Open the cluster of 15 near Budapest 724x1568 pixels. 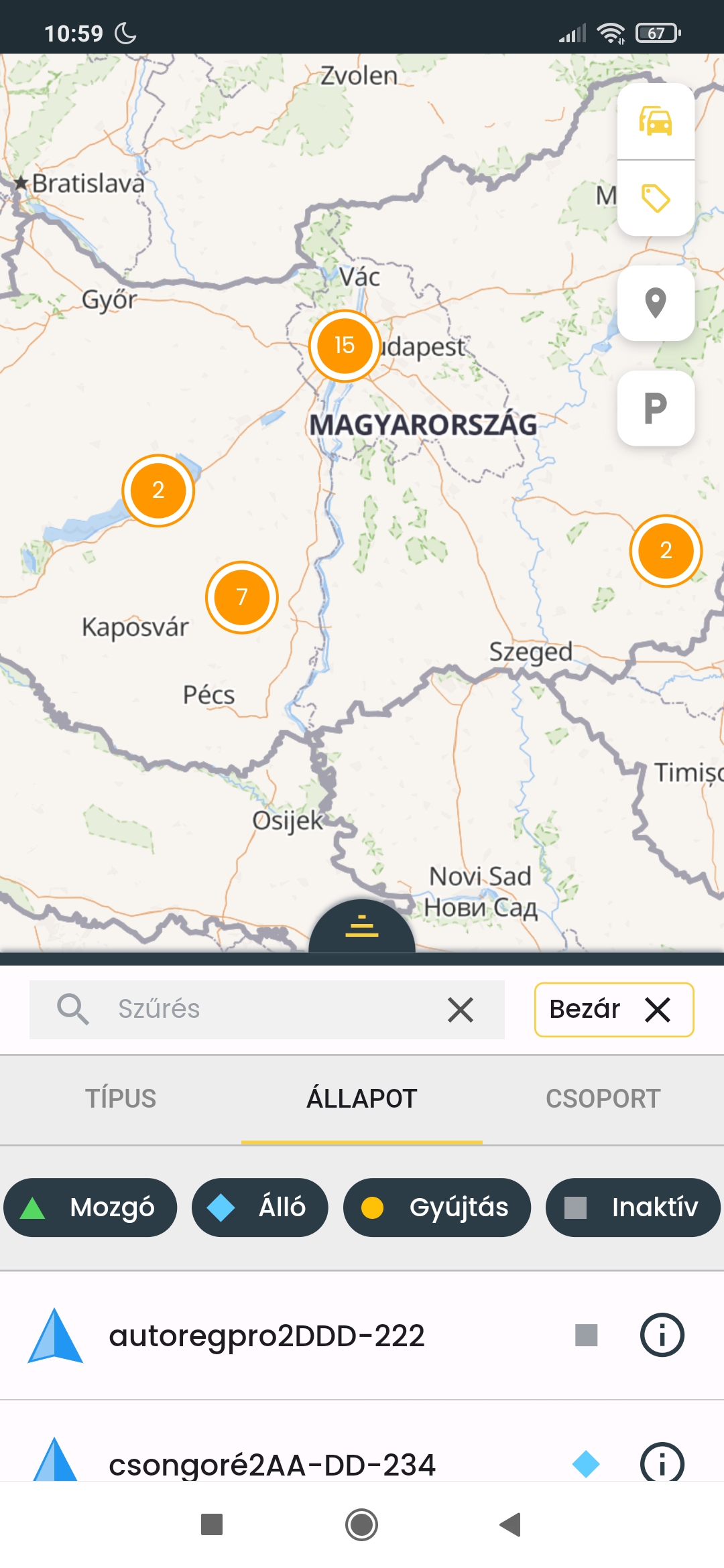pyautogui.click(x=345, y=346)
